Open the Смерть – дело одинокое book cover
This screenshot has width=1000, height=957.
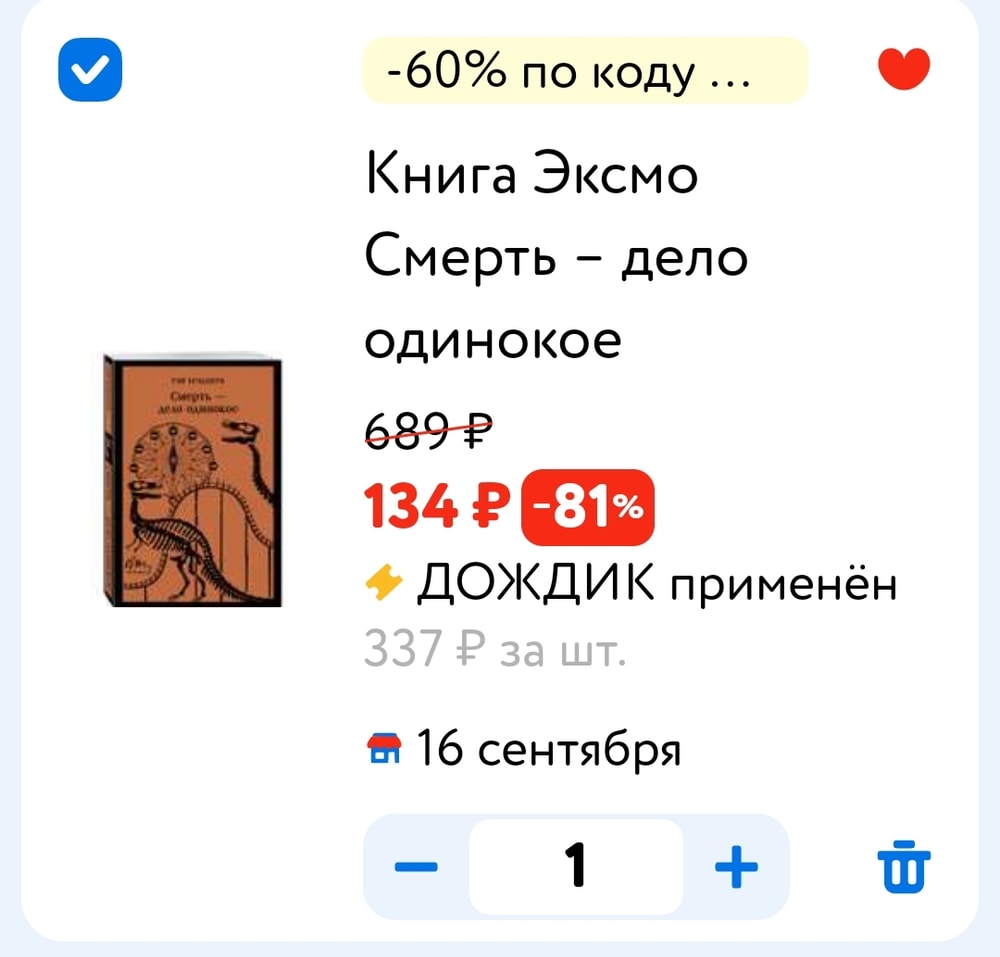(192, 480)
